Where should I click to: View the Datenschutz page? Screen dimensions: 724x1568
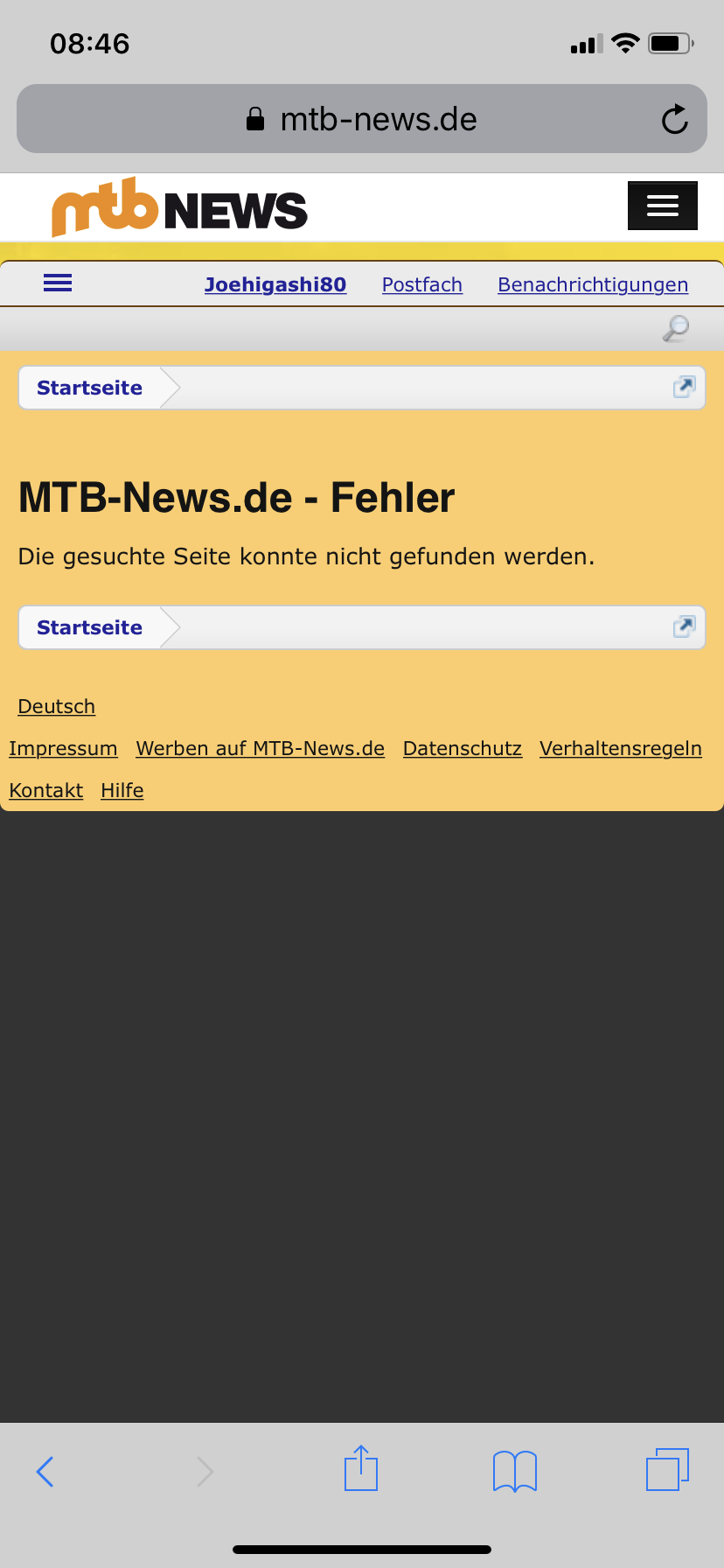(462, 748)
